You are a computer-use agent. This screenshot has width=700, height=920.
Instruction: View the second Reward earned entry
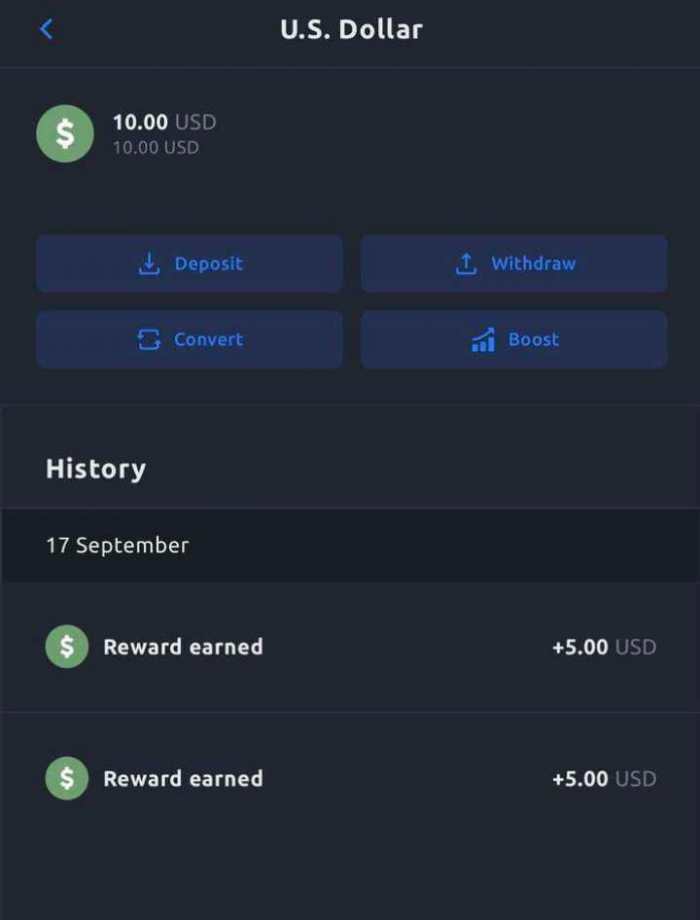pos(350,779)
